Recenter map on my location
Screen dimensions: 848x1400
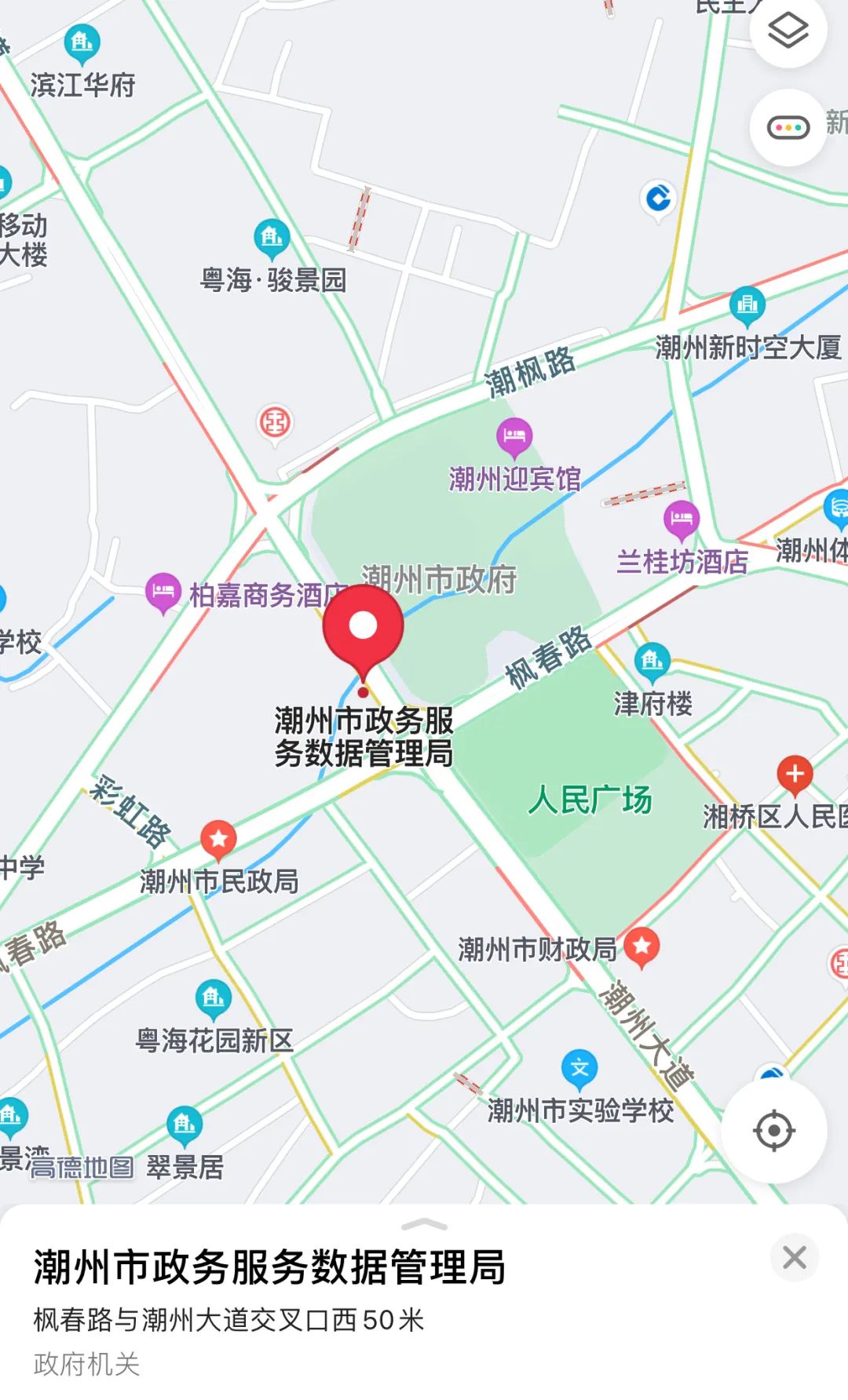773,1131
